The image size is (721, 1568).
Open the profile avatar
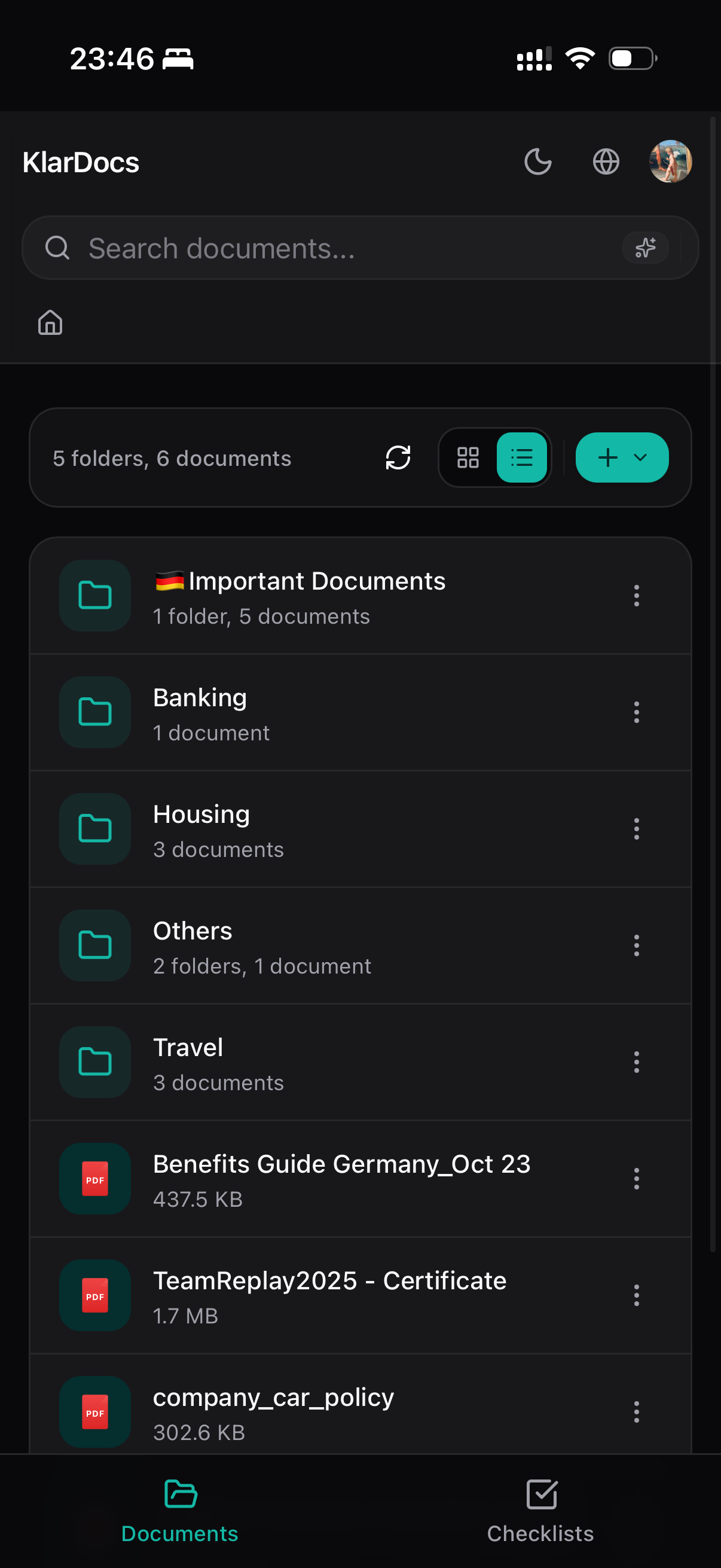click(671, 162)
